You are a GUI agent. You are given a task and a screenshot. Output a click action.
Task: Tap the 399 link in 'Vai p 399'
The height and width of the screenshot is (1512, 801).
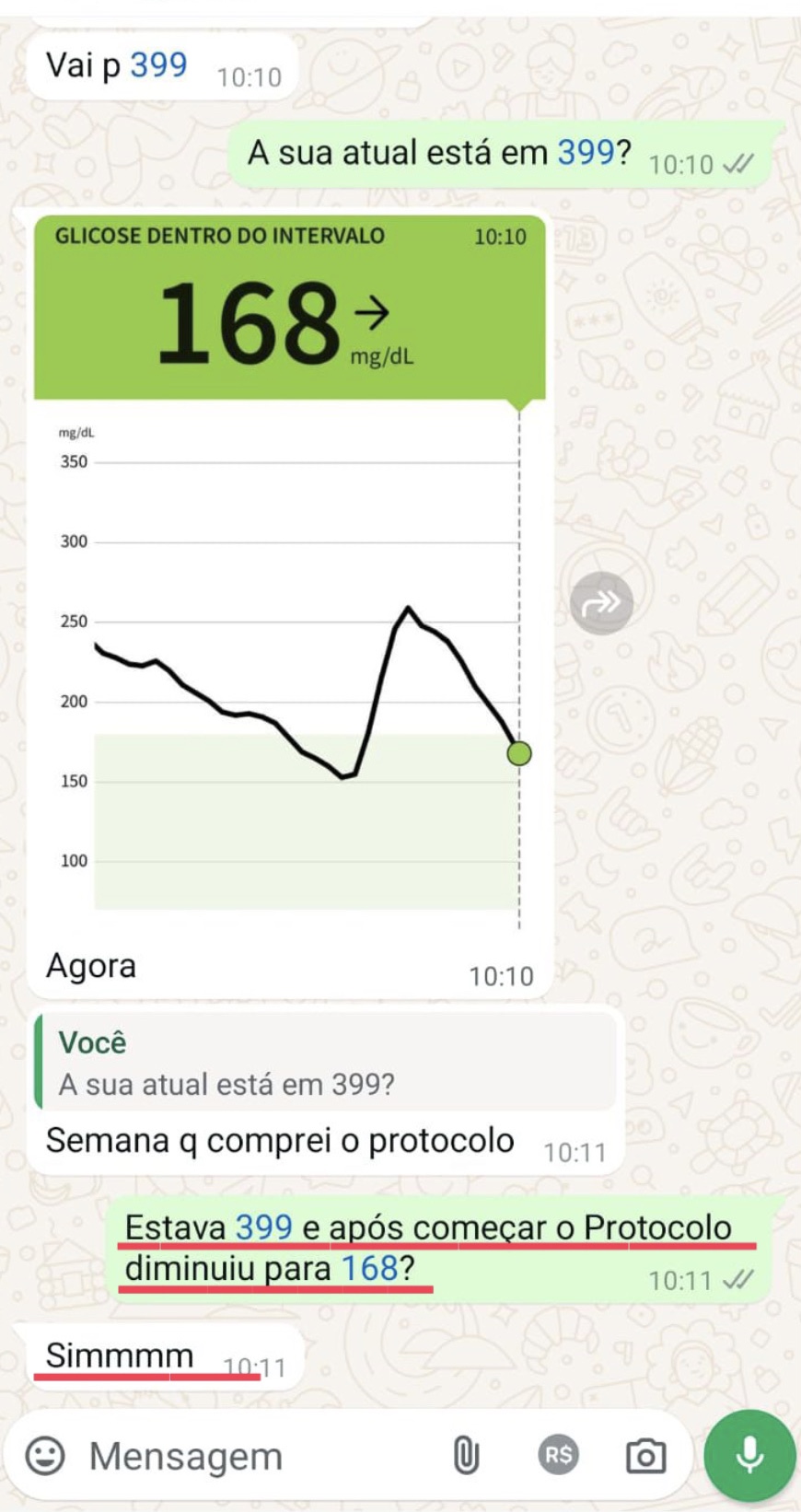tap(158, 64)
